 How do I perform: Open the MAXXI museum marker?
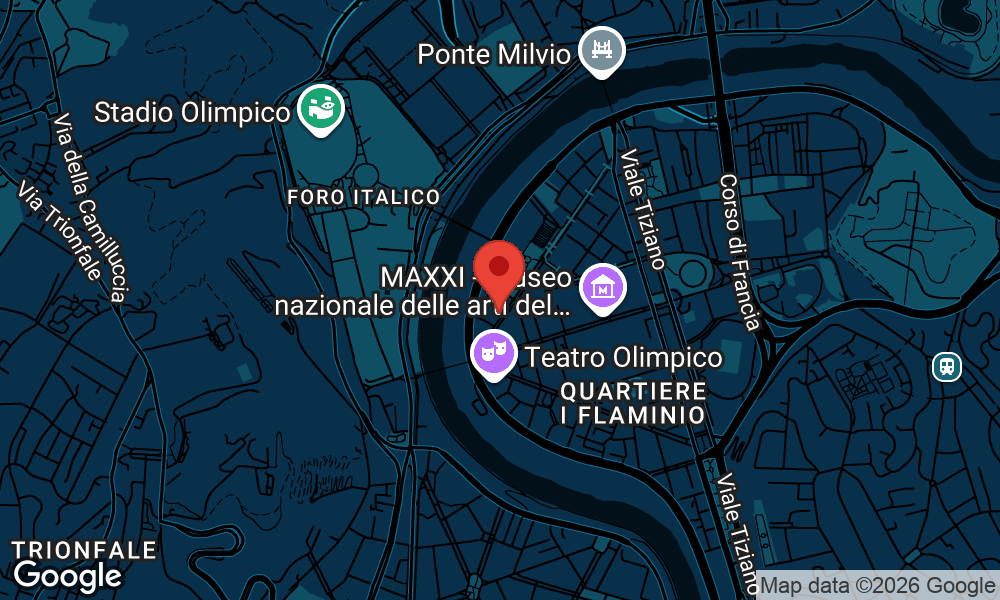point(603,287)
